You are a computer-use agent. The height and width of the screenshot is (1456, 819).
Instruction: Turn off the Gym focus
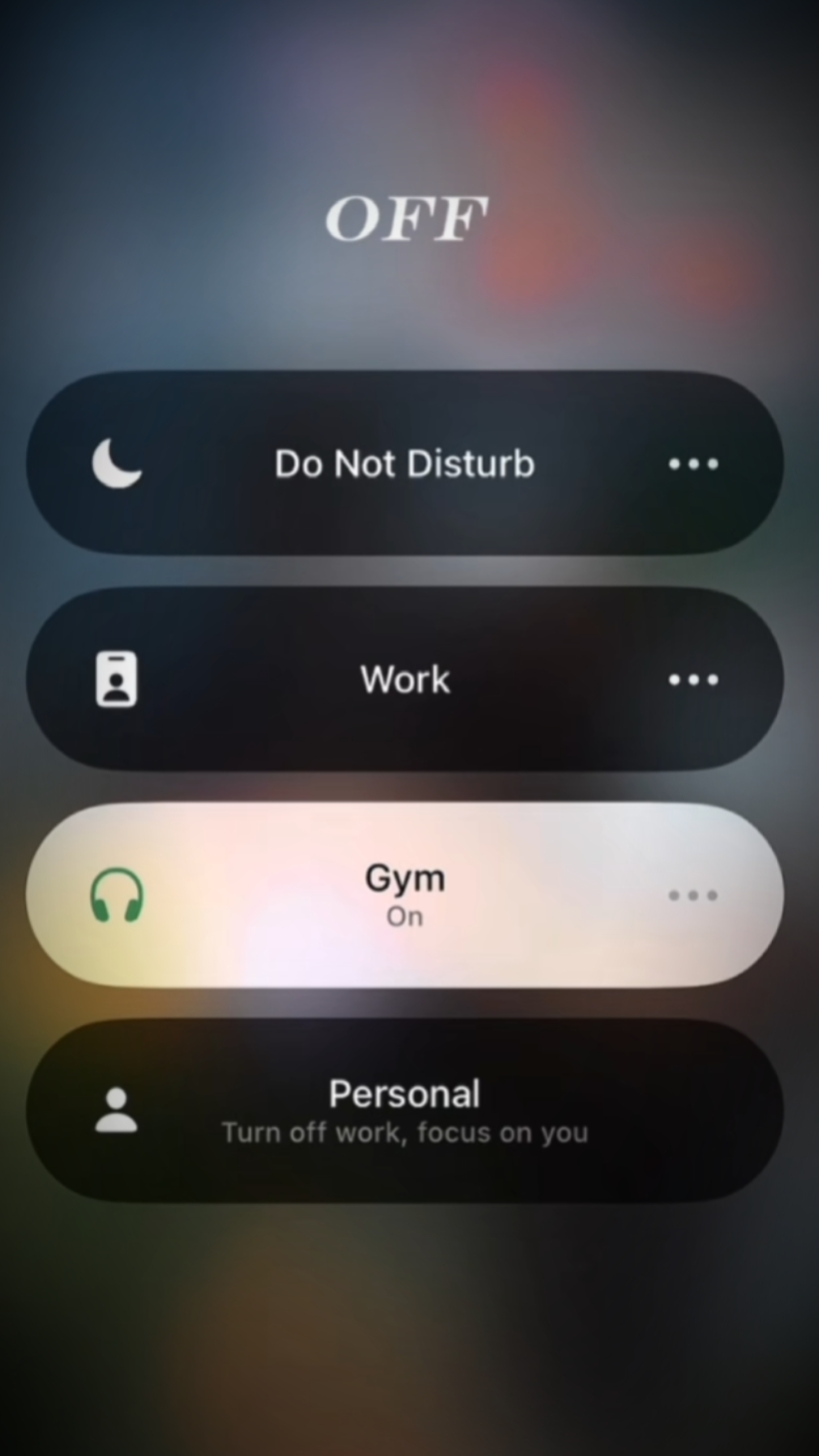coord(405,894)
